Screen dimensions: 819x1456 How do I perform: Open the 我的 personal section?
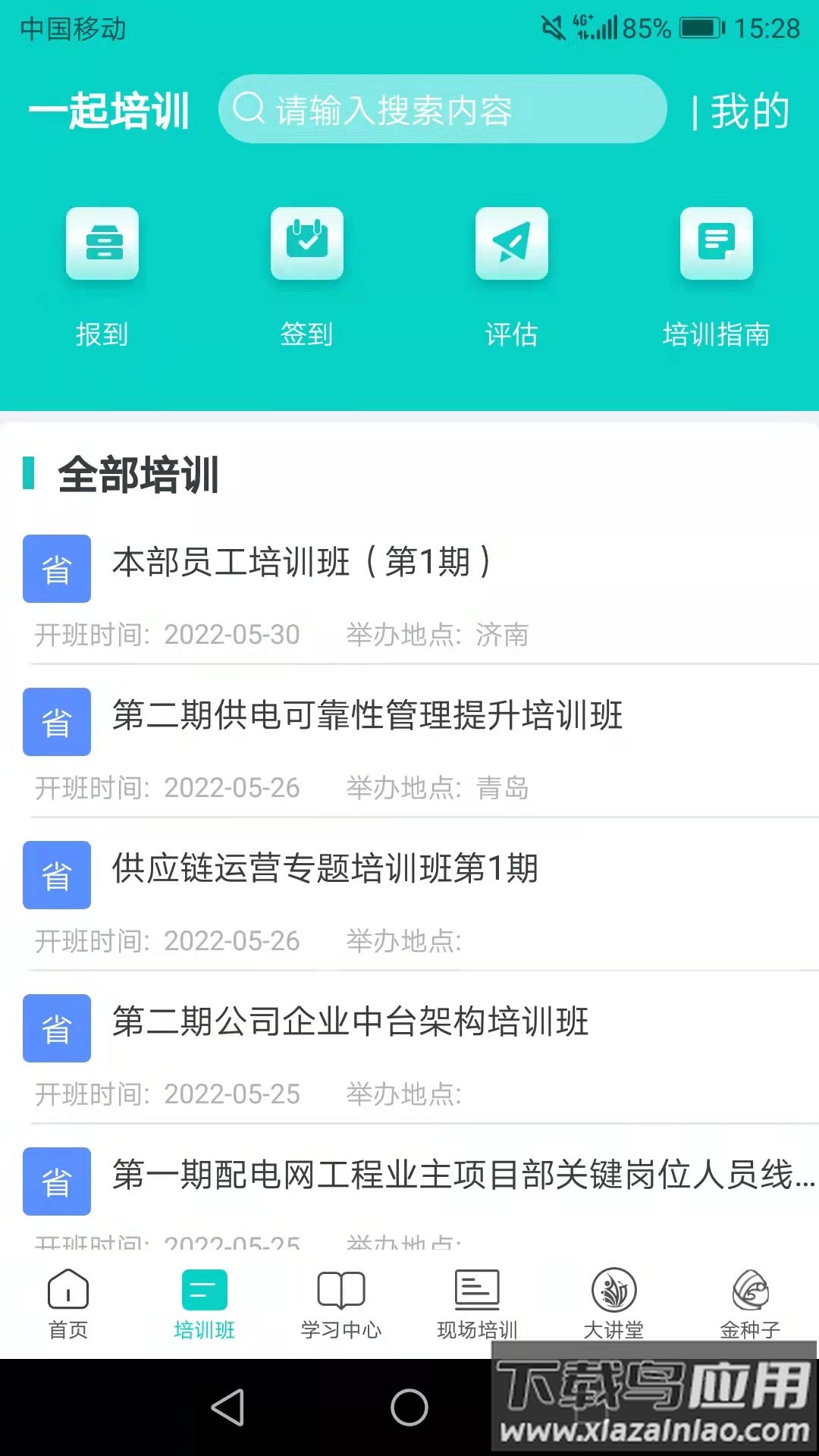[747, 110]
